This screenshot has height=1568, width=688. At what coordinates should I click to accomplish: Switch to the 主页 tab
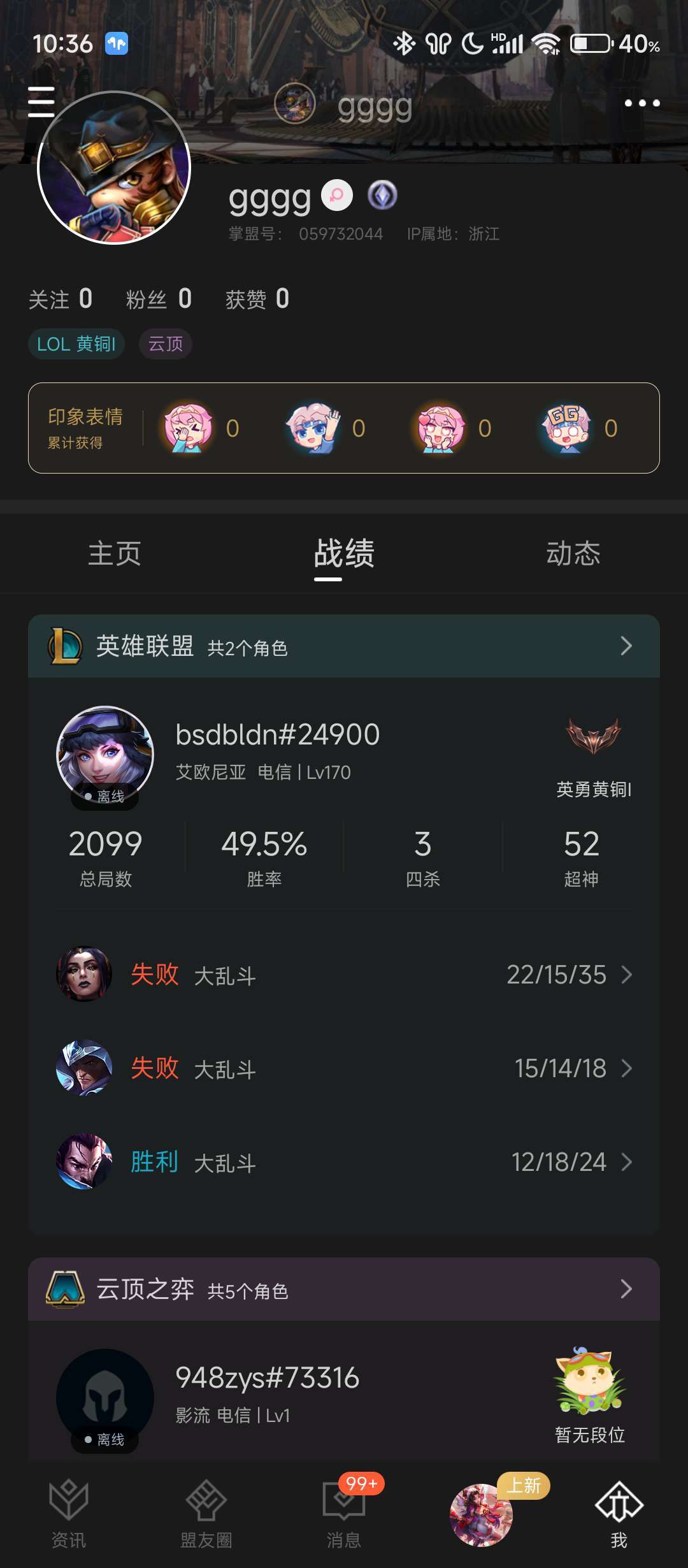115,553
